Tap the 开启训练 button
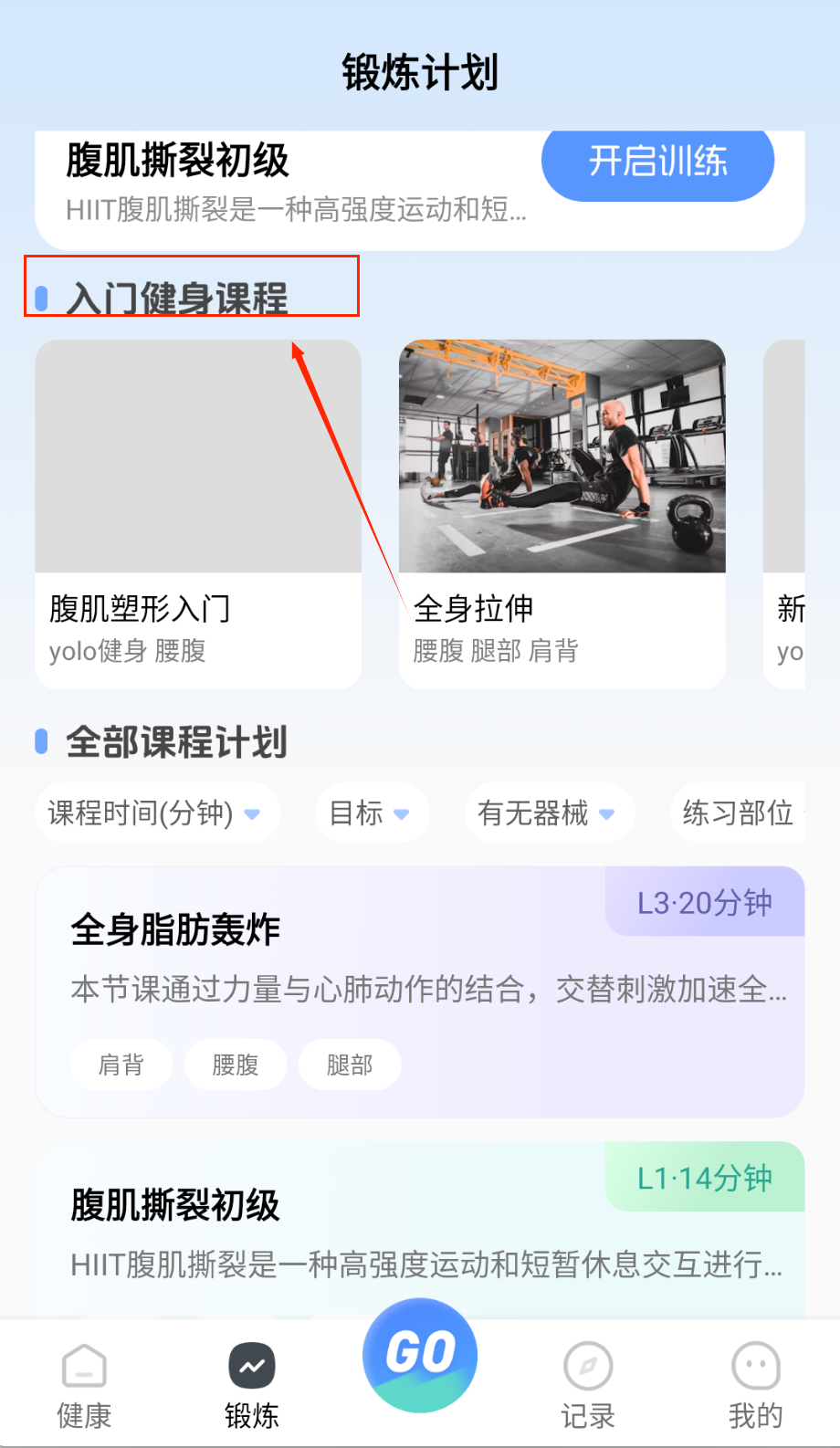840x1448 pixels. coord(657,163)
